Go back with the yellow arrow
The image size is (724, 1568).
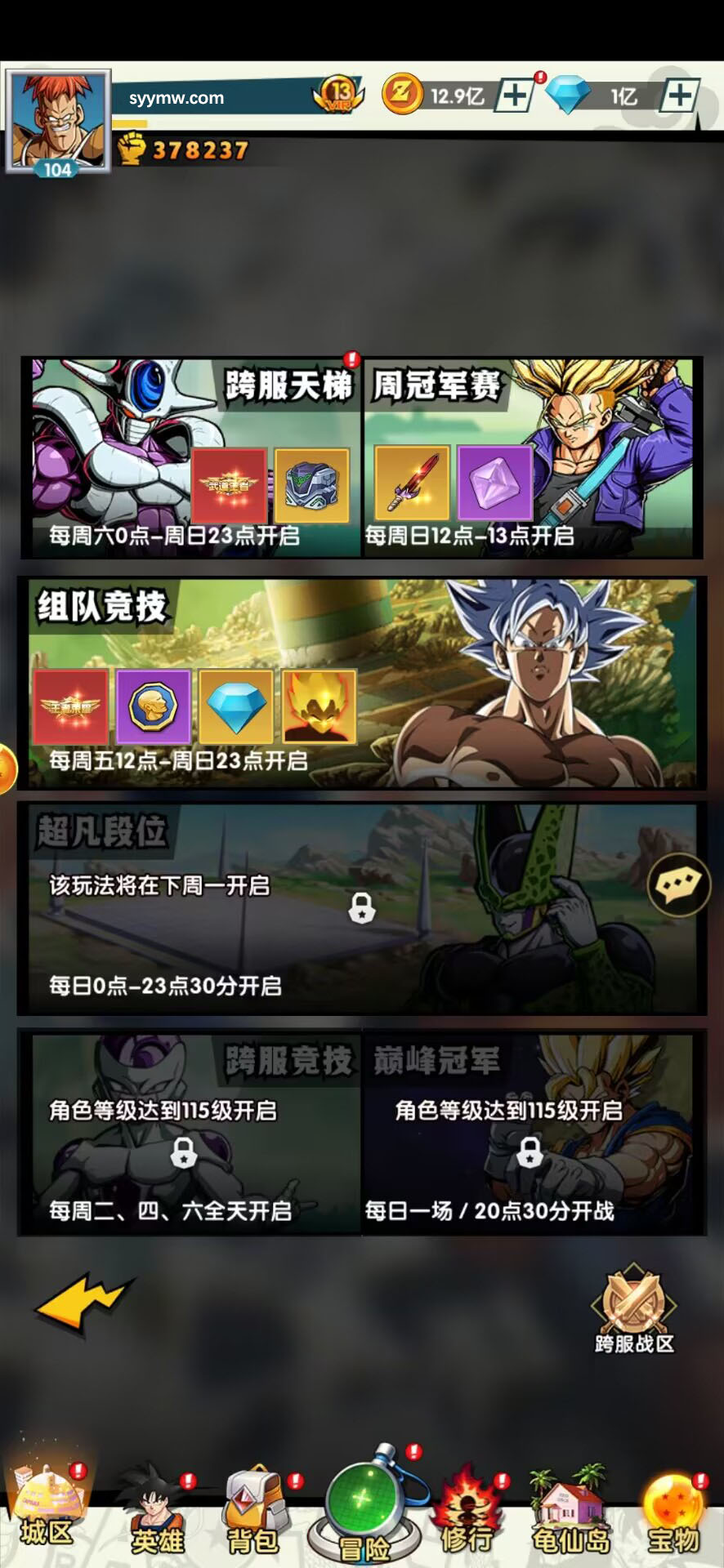(82, 1301)
